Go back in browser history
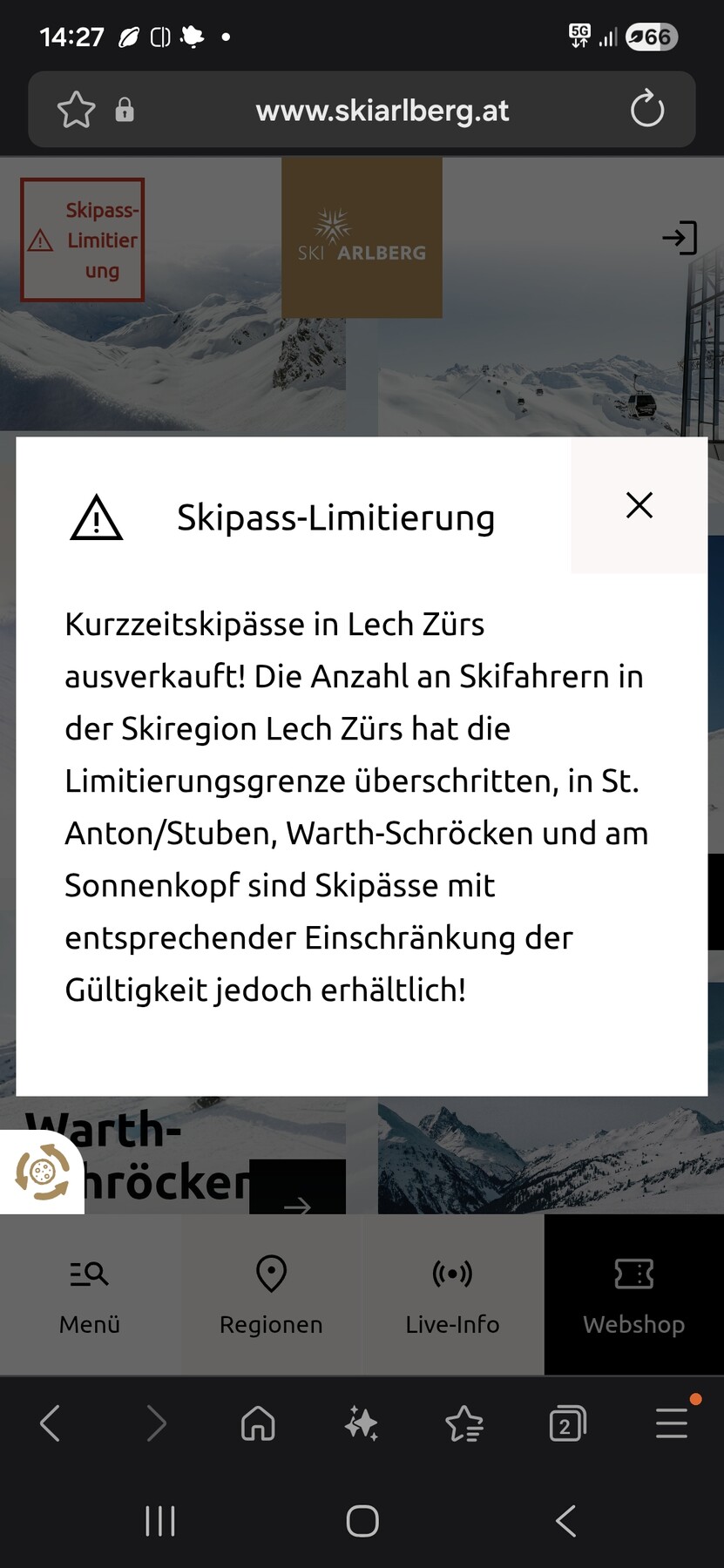 (x=51, y=1423)
